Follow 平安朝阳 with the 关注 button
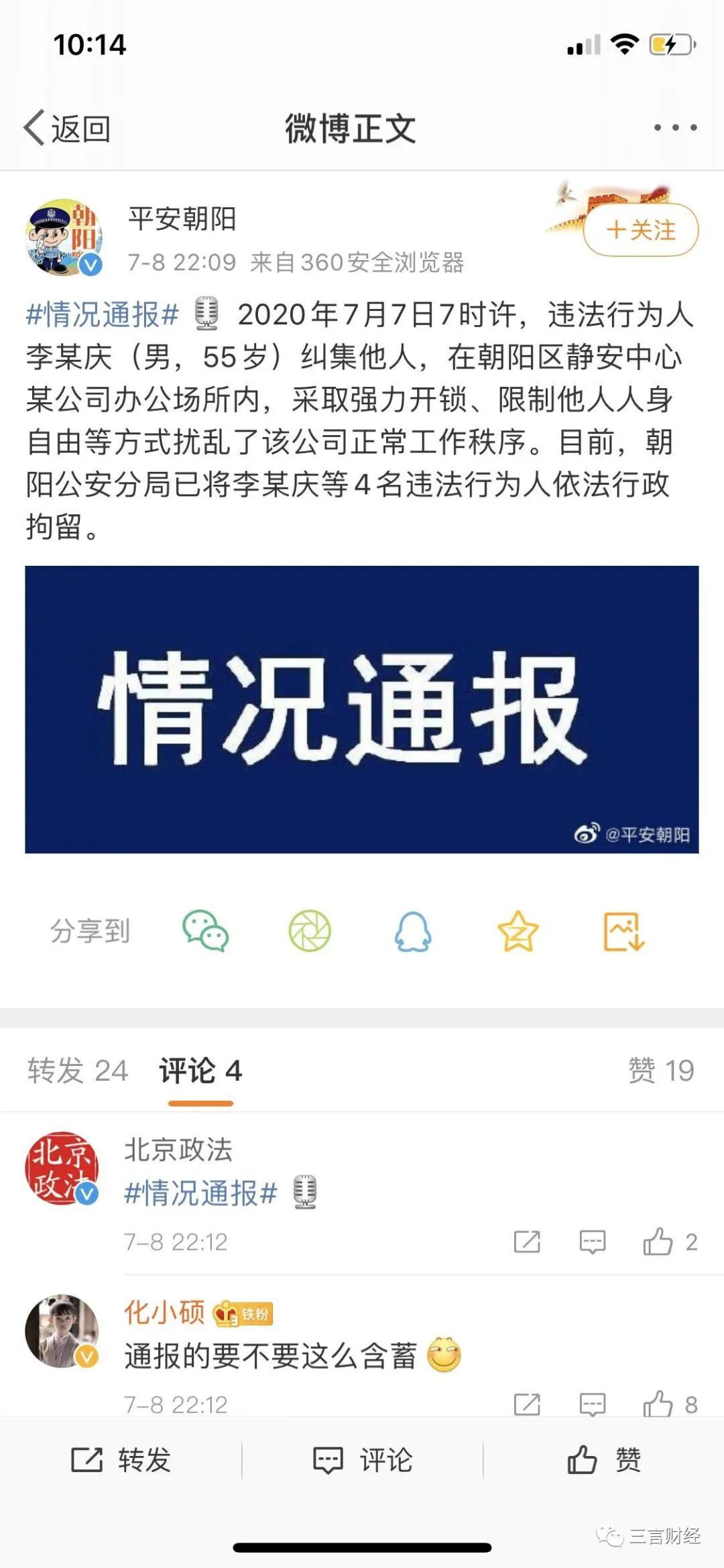Viewport: 724px width, 1568px height. (x=641, y=230)
